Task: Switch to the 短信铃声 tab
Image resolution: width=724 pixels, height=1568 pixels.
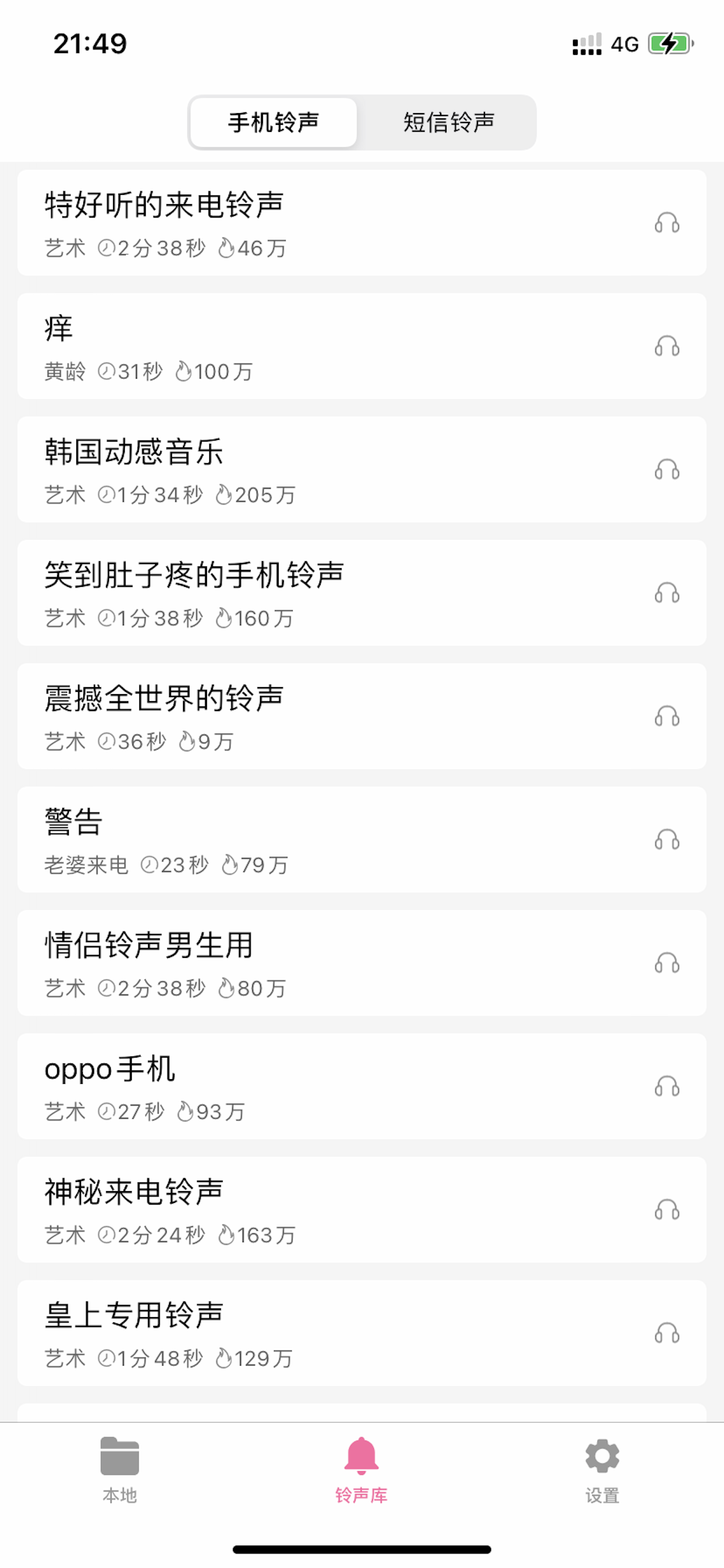Action: (x=448, y=123)
